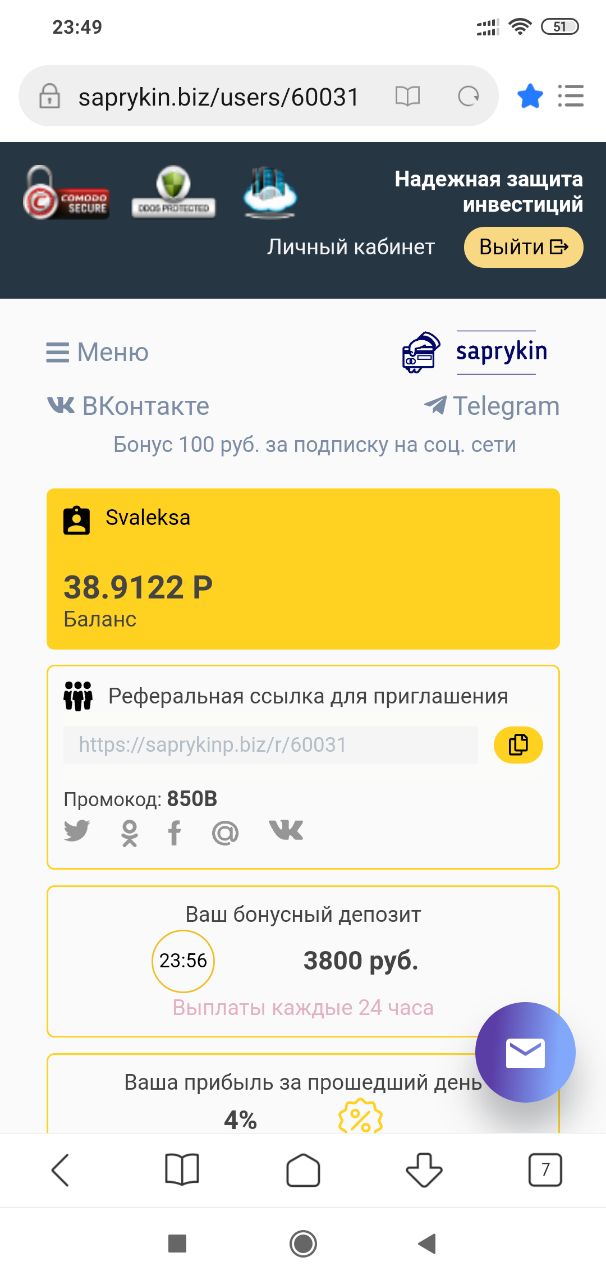
Task: Open the ВКонтакте link
Action: coord(128,406)
